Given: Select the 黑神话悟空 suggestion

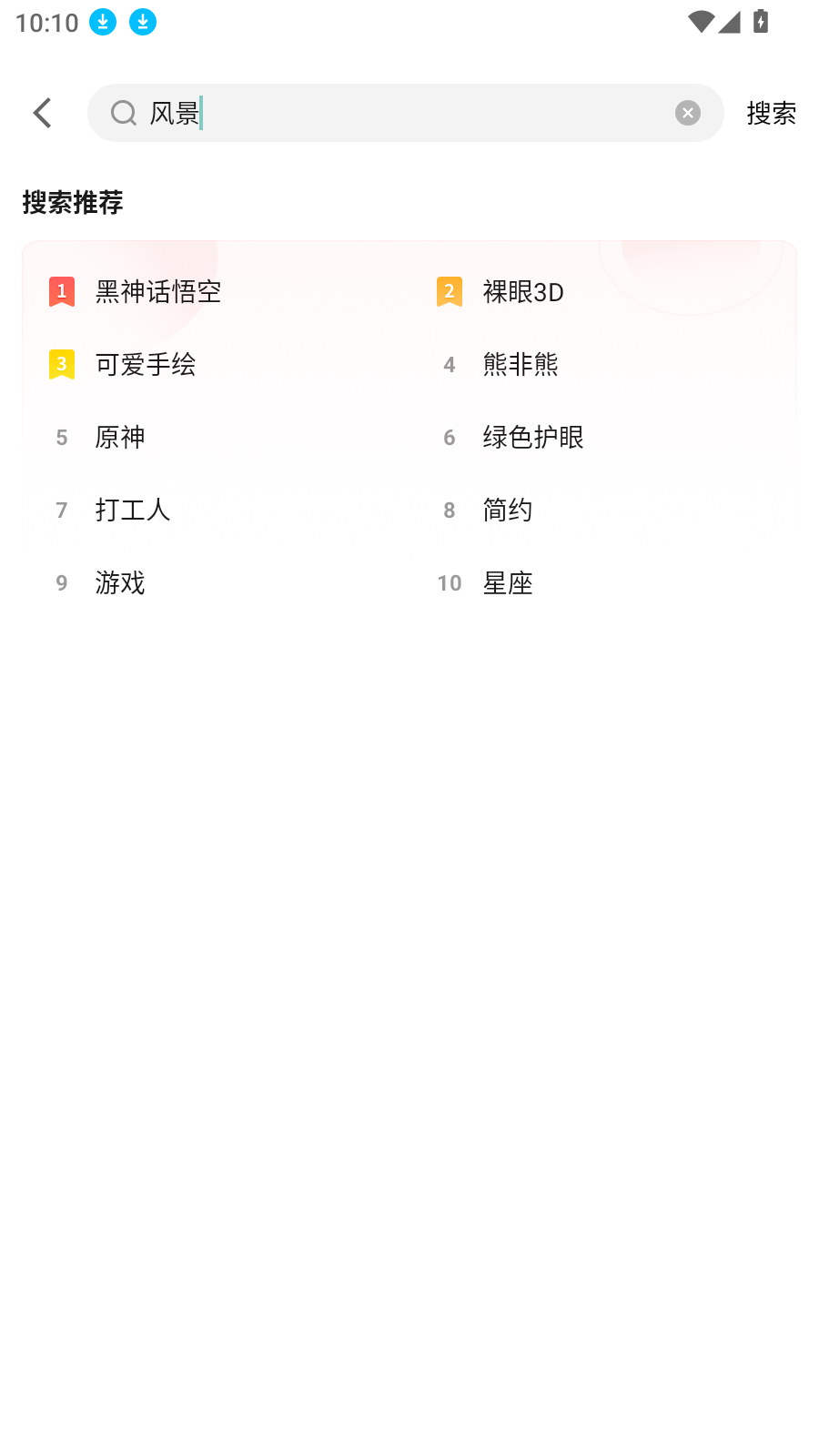Looking at the screenshot, I should pyautogui.click(x=157, y=292).
